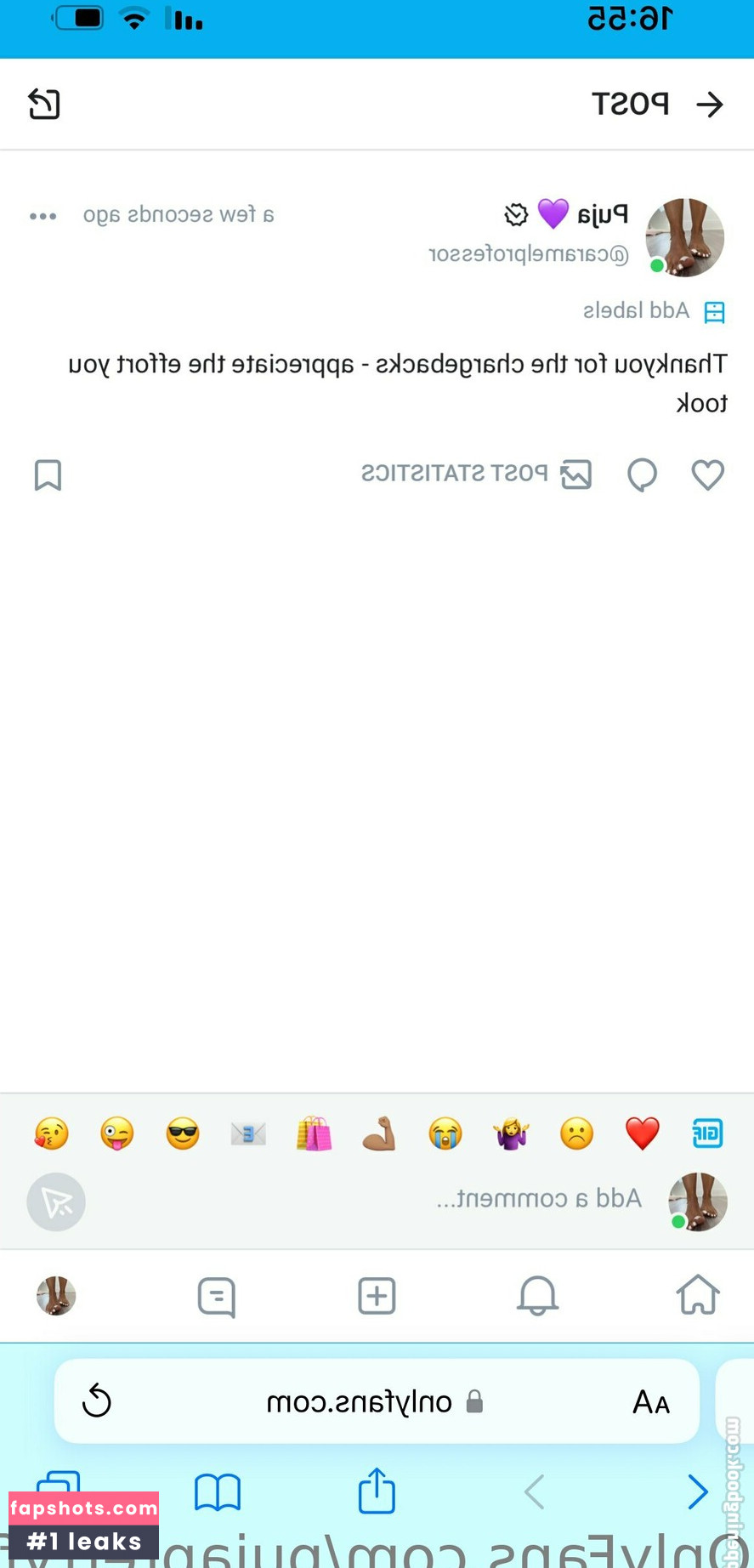This screenshot has height=1568, width=754.
Task: Bookmark this post
Action: click(x=48, y=474)
